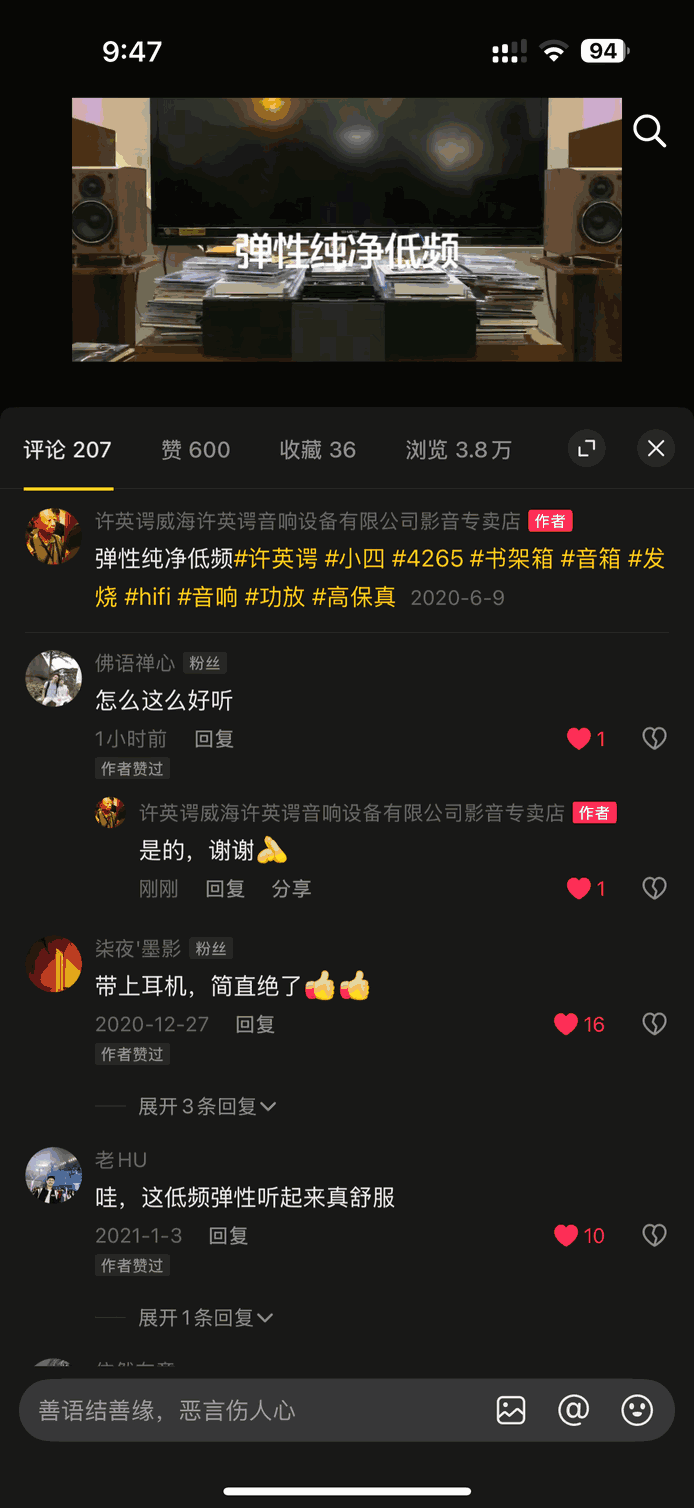Expand 1 reply under 老HU's comment
Image resolution: width=694 pixels, height=1508 pixels.
coord(205,1318)
